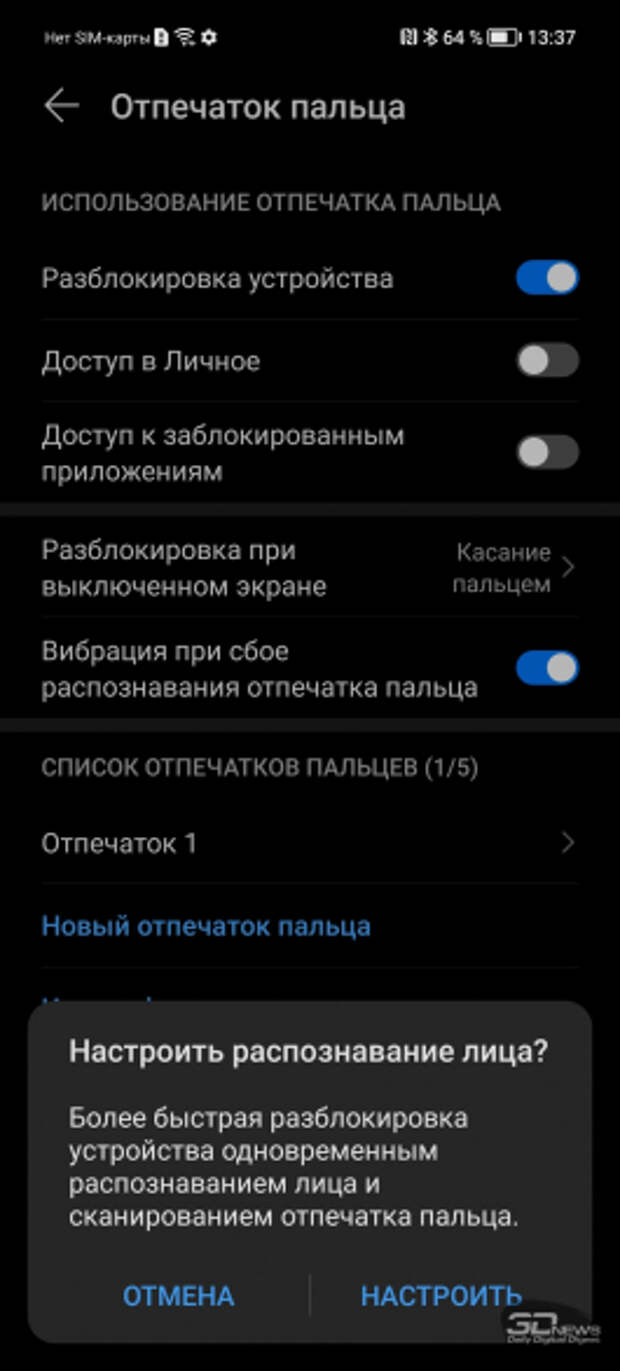
Task: Go back from Отпечаток пальца screen
Action: coord(61,107)
